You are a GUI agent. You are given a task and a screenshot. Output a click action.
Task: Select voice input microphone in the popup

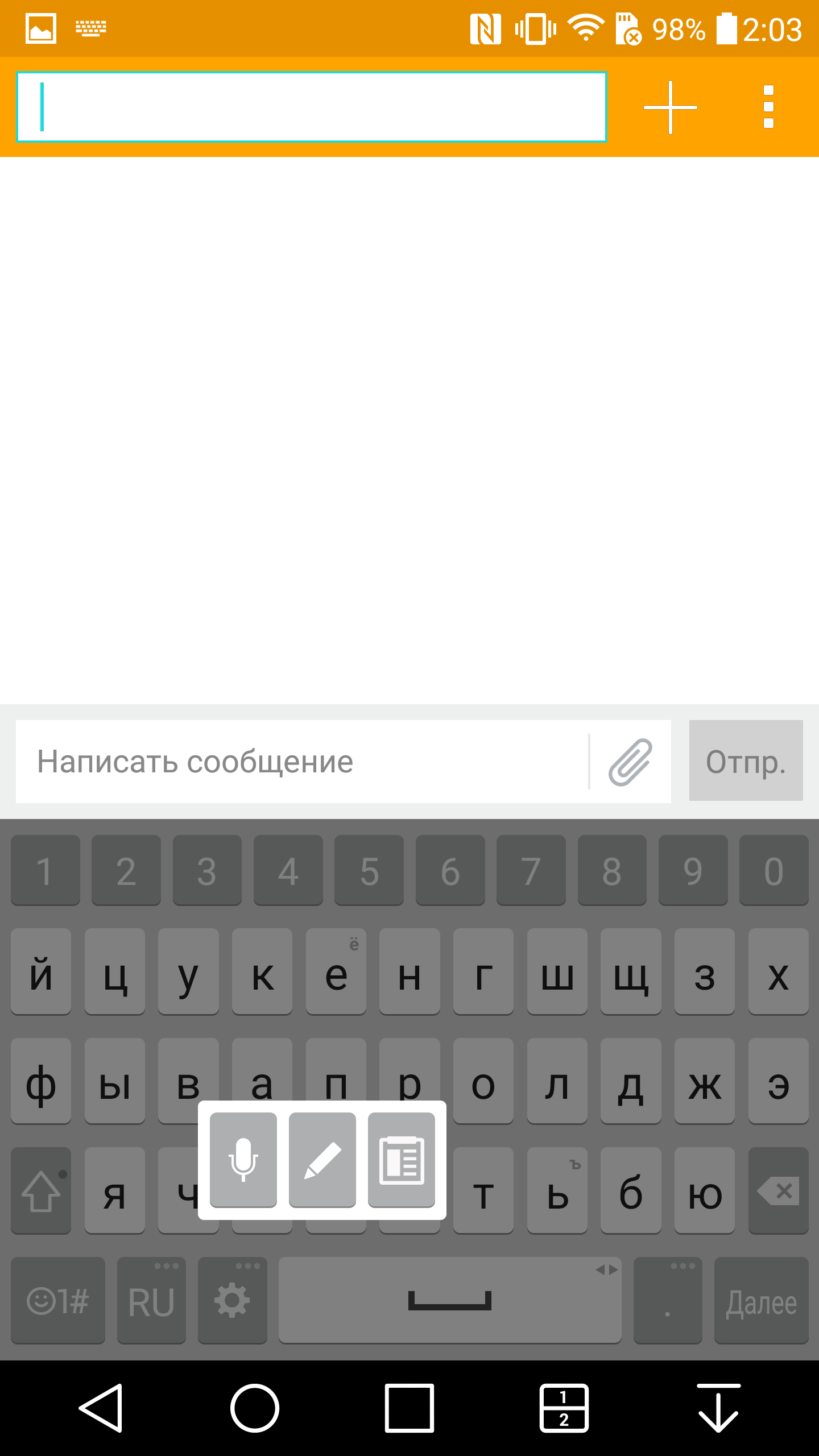(243, 1160)
